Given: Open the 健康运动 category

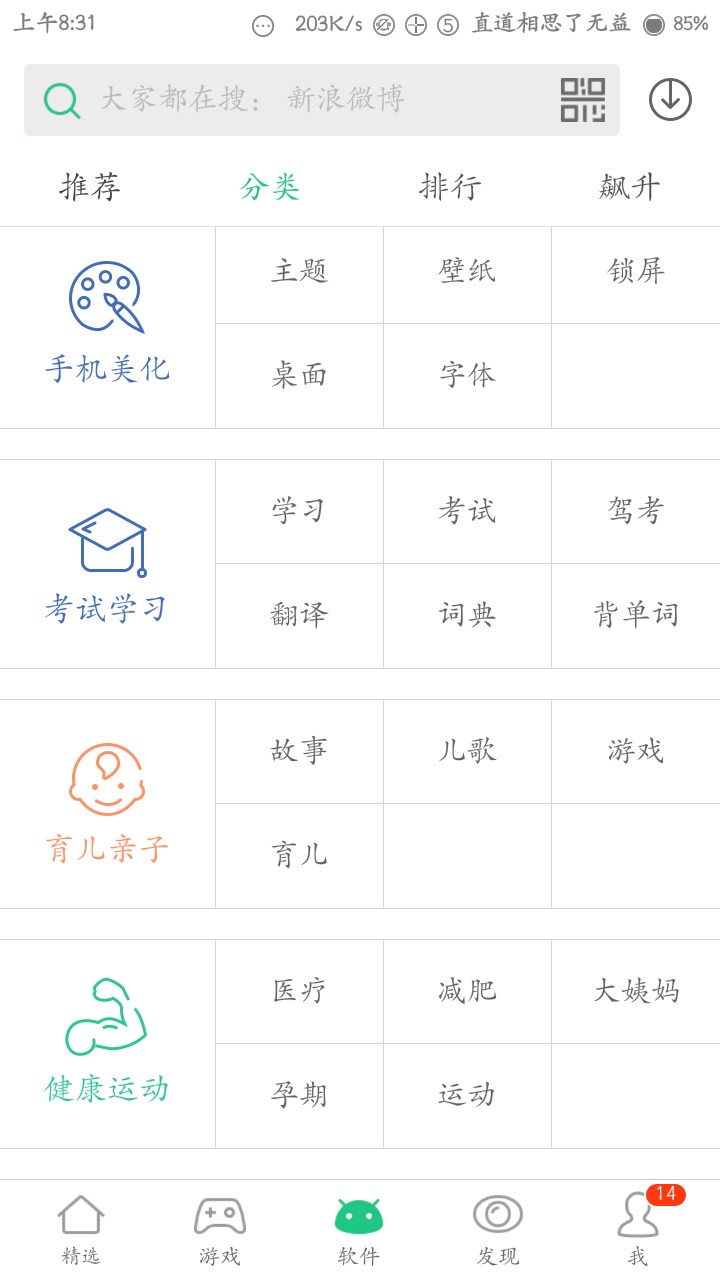Looking at the screenshot, I should [x=107, y=1043].
